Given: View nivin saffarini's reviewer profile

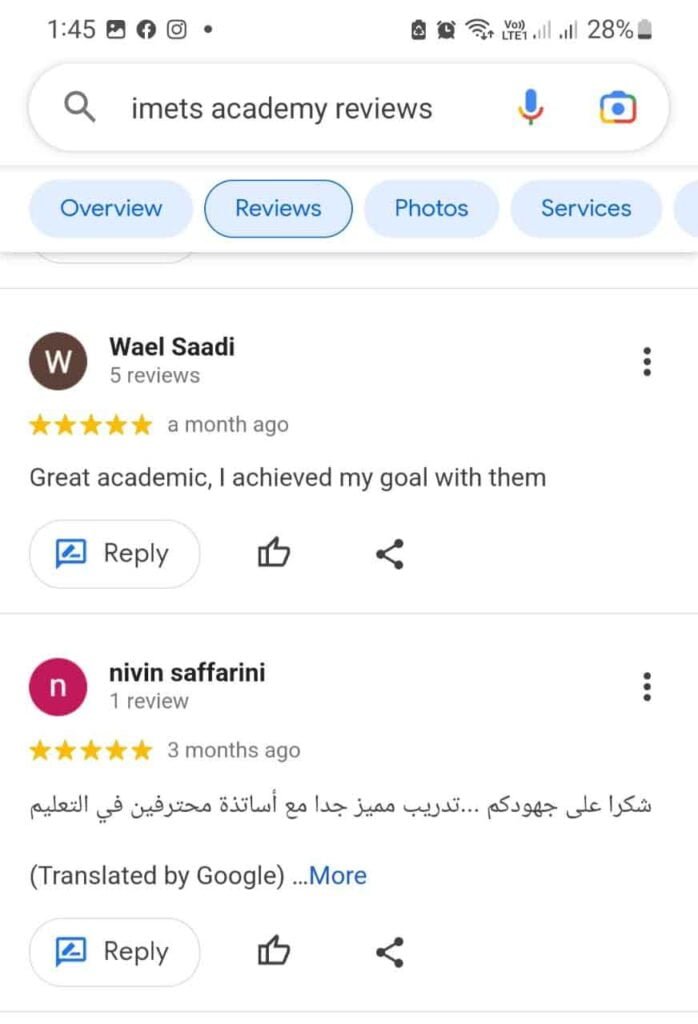Looking at the screenshot, I should pos(186,673).
